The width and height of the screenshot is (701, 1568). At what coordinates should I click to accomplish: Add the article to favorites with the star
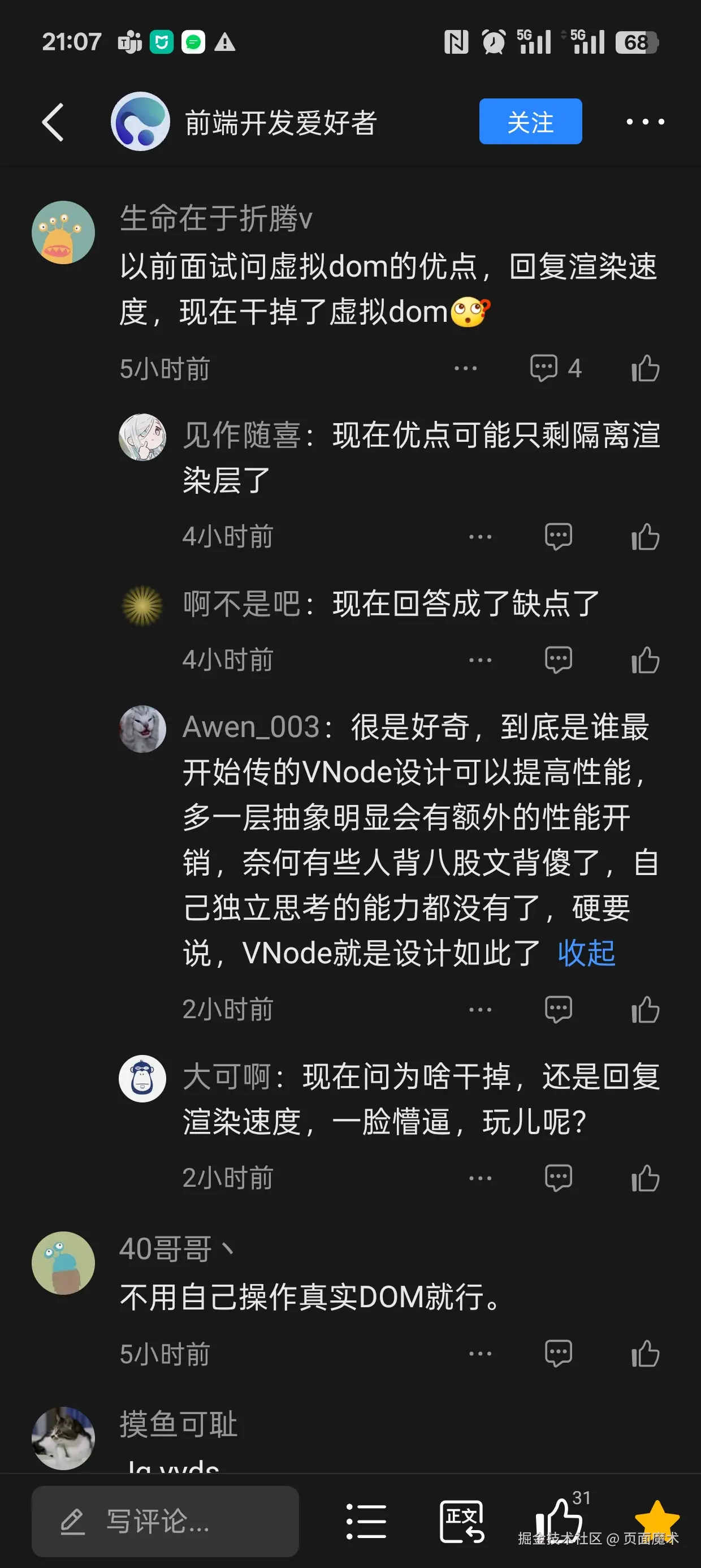[x=656, y=1519]
